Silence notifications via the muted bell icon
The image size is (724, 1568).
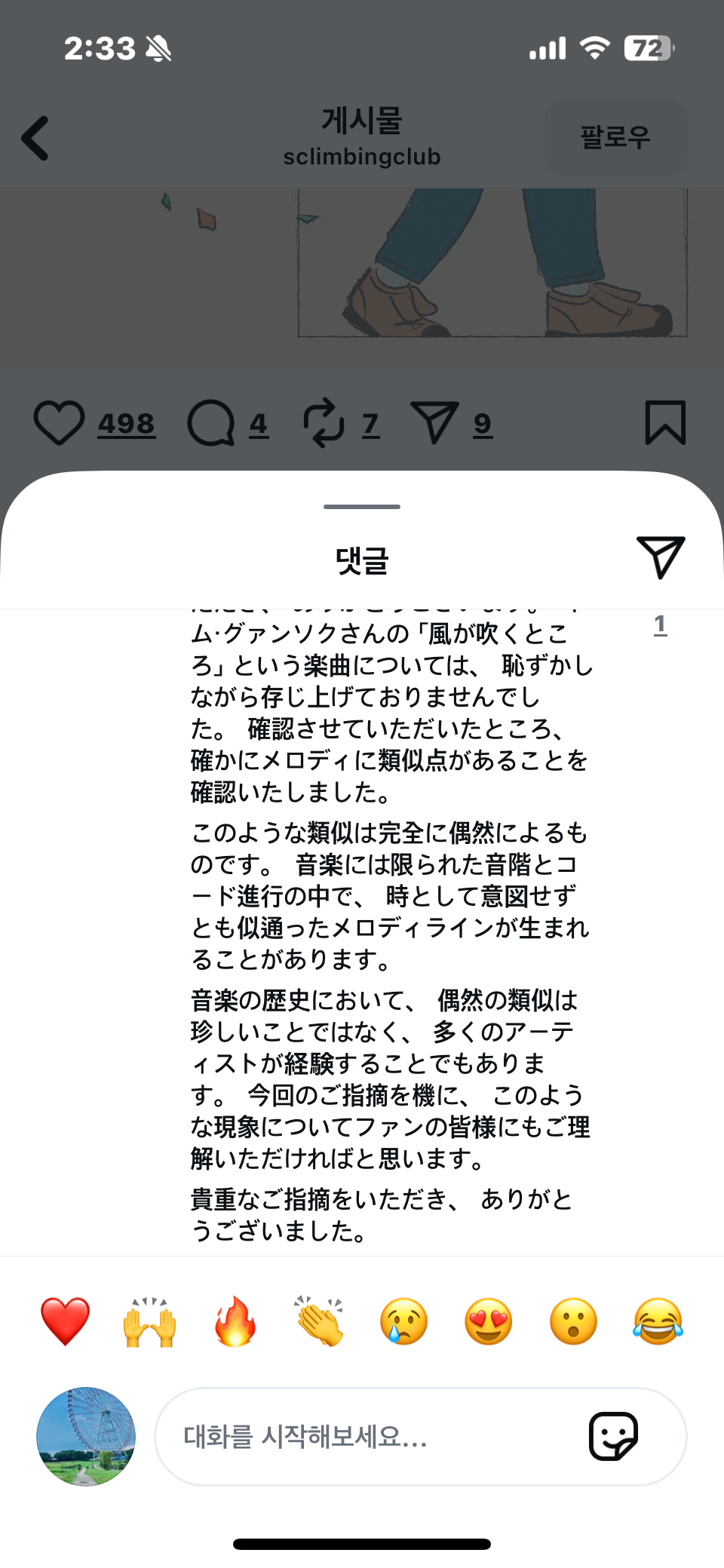[158, 47]
